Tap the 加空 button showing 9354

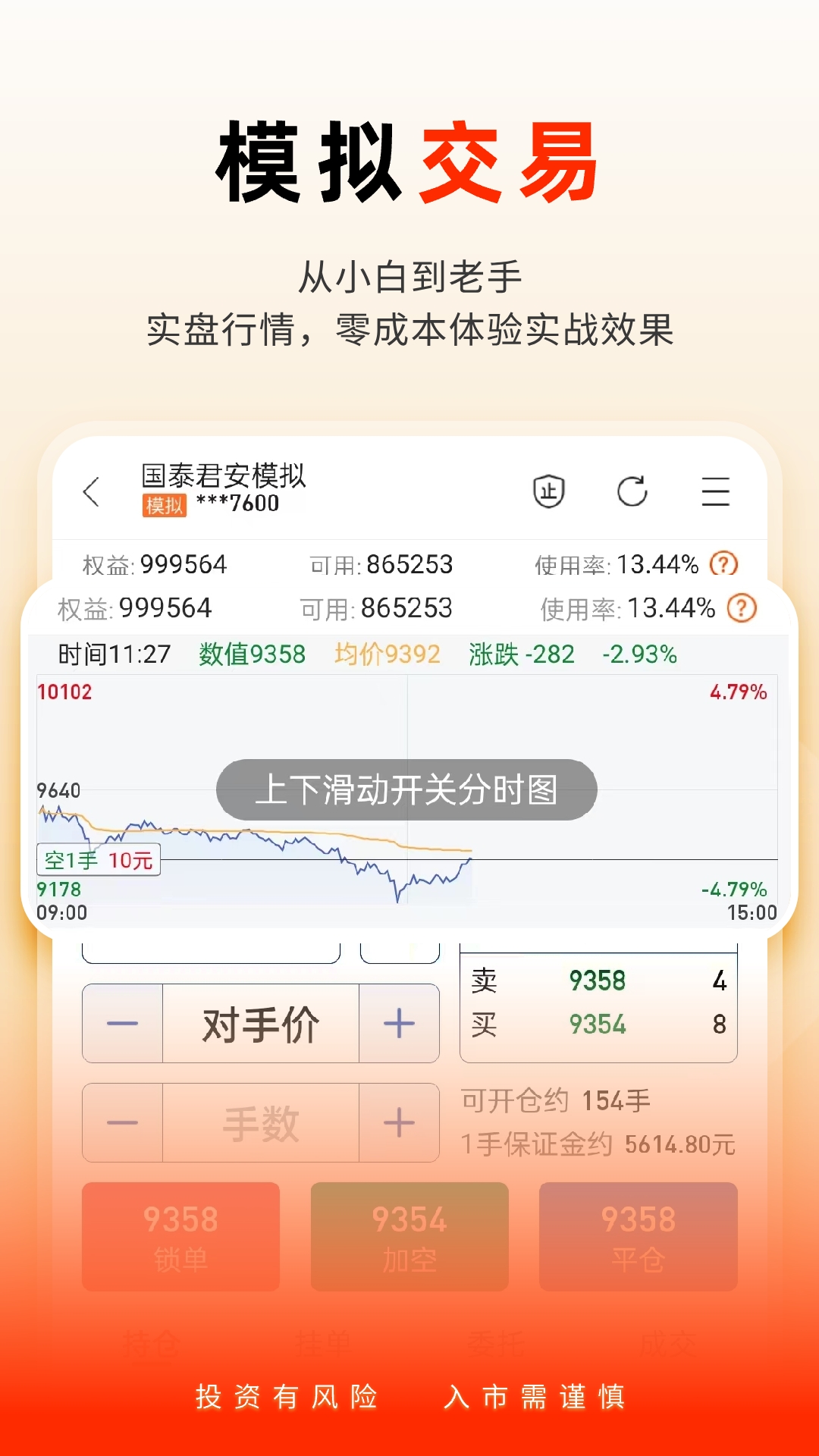pos(409,1236)
